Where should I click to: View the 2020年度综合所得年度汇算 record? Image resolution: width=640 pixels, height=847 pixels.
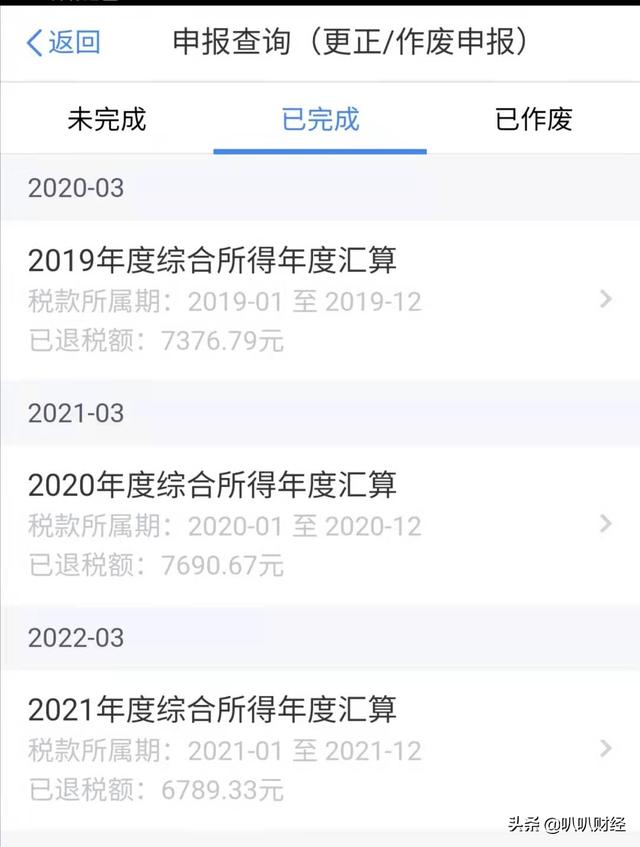(x=320, y=524)
